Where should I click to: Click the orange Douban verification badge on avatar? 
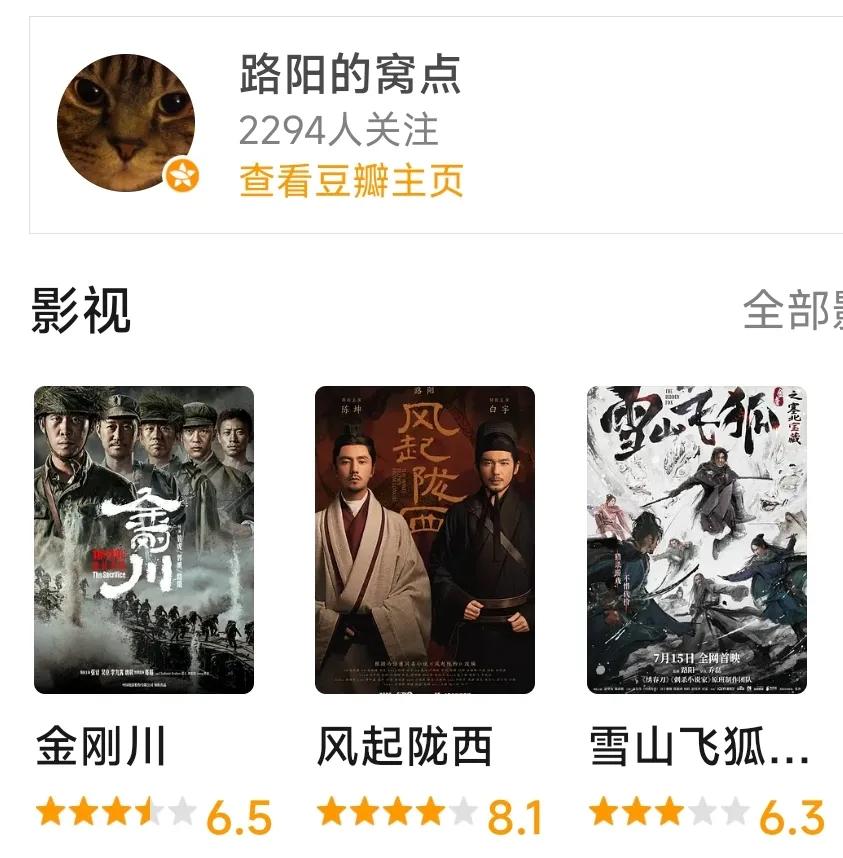[181, 173]
